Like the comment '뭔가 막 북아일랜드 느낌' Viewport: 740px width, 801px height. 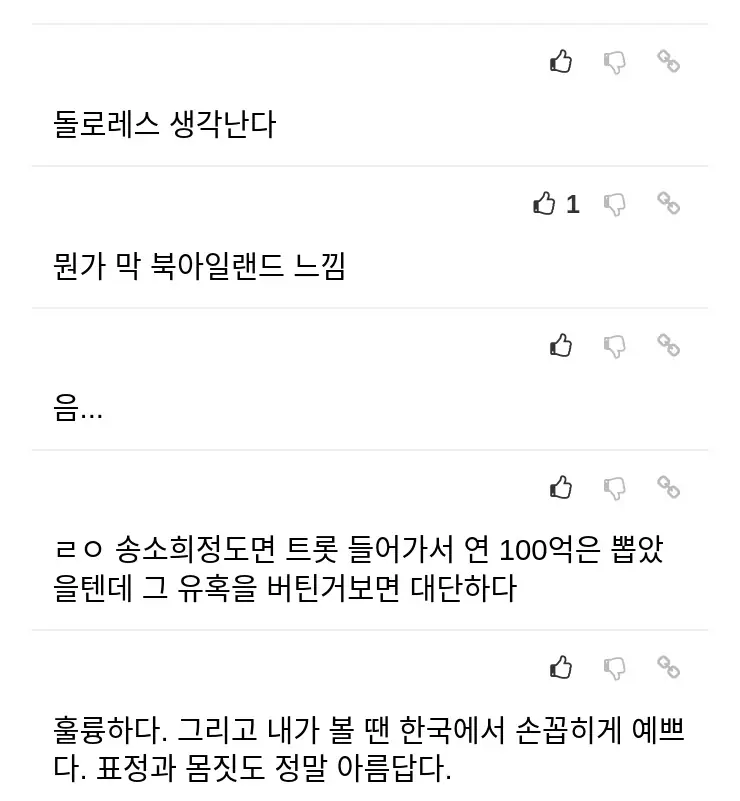tap(545, 204)
